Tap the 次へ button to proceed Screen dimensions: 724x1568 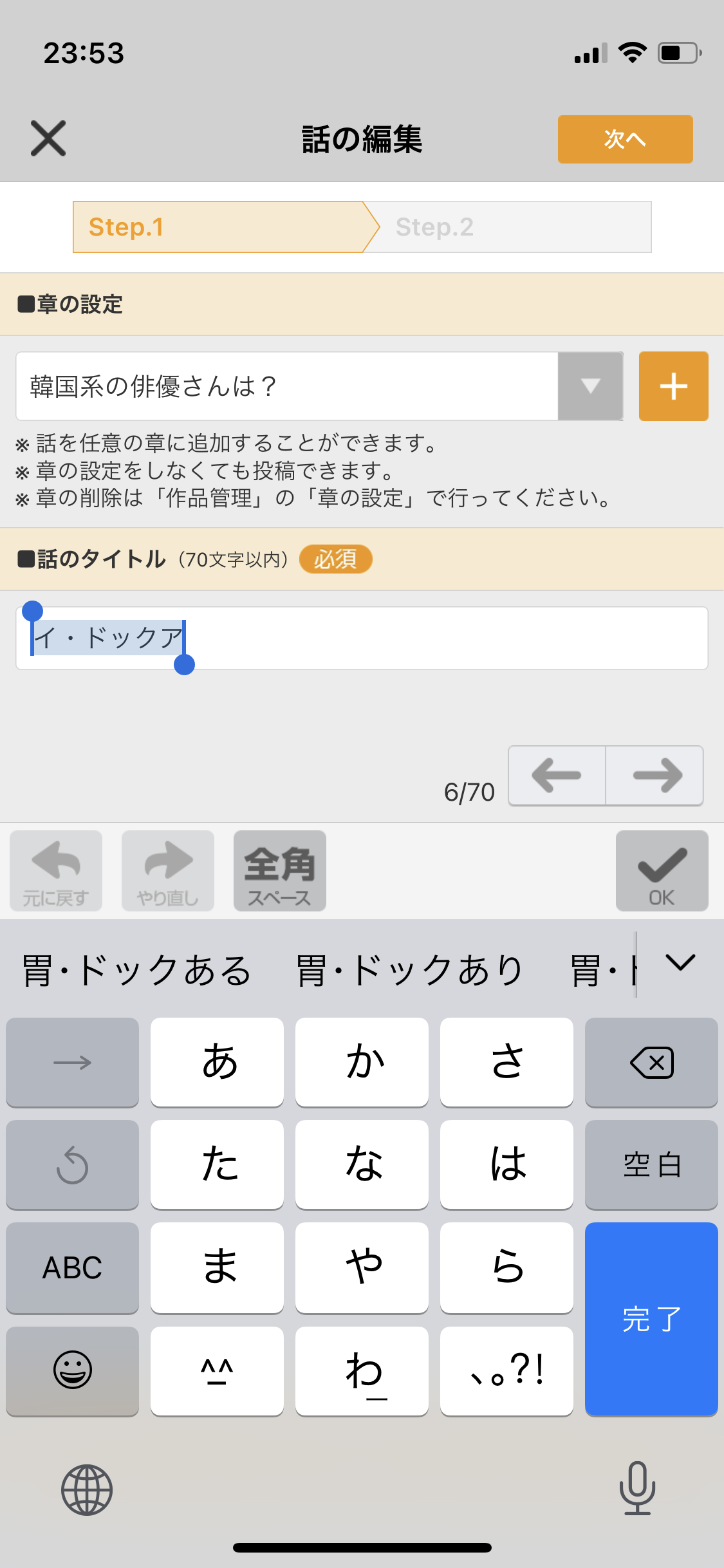[624, 139]
